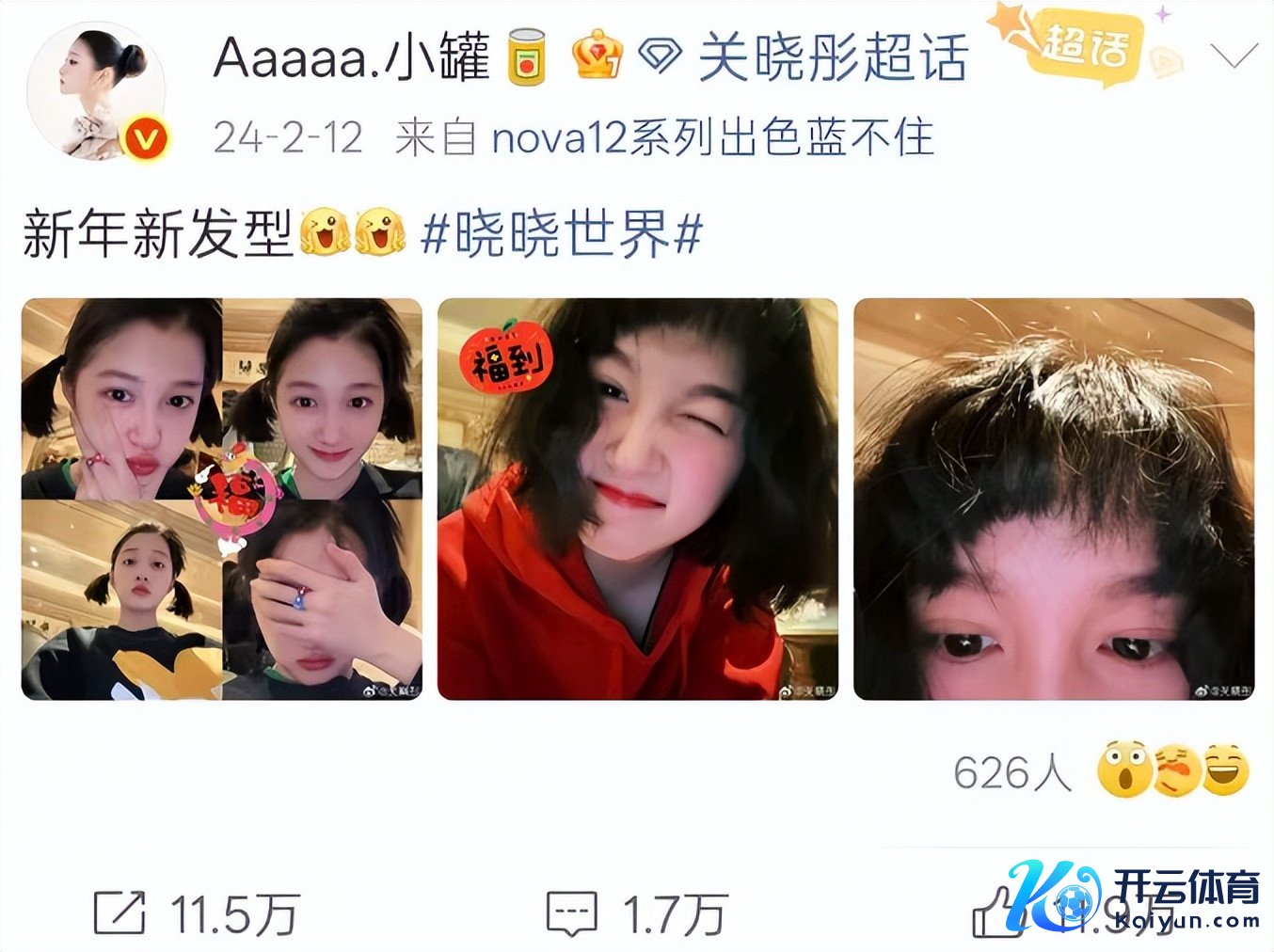
Task: Open the 关晓彤超话 super topic link
Action: pyautogui.click(x=832, y=58)
